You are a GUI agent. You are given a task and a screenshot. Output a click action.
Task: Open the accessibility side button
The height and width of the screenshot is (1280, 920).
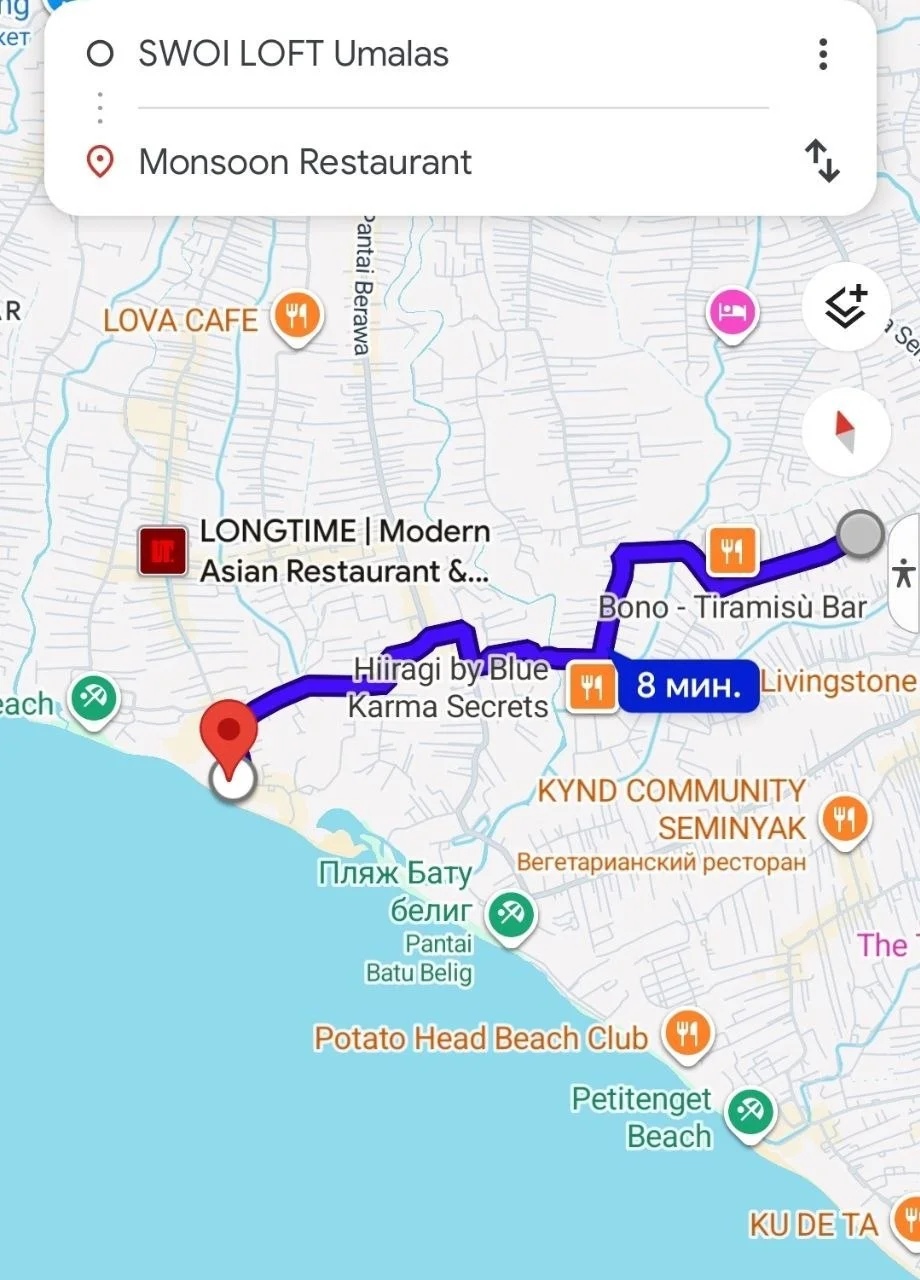(903, 574)
